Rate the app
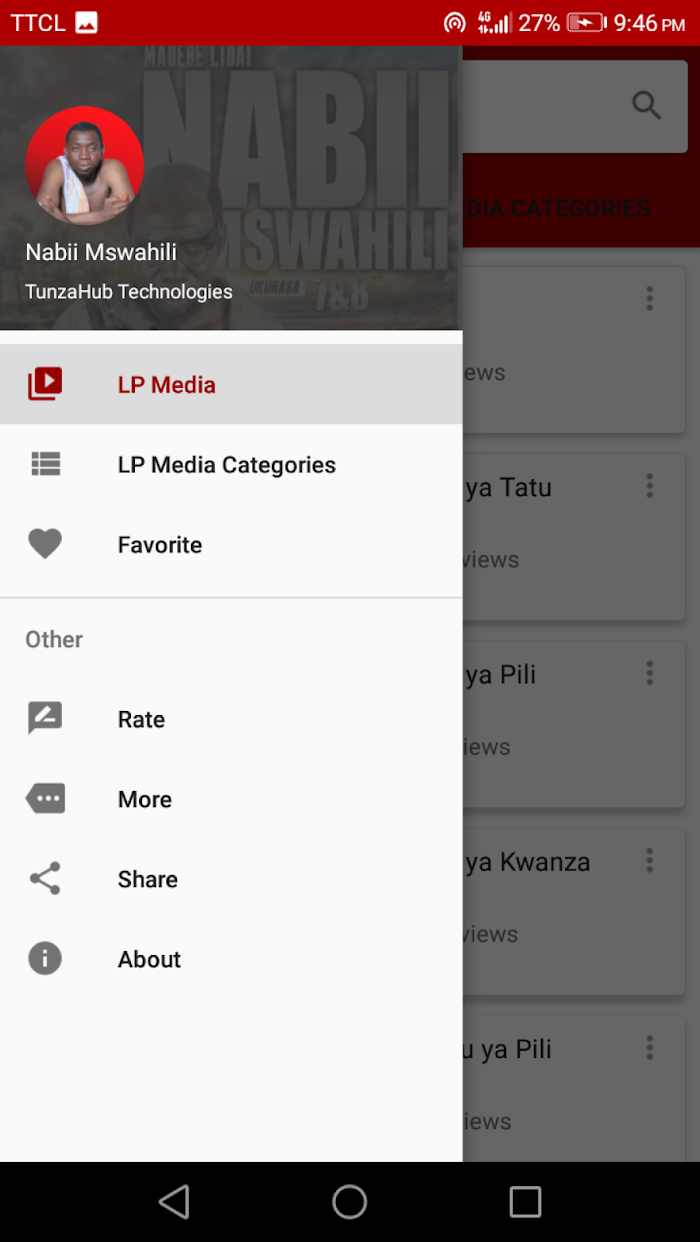 click(x=231, y=719)
